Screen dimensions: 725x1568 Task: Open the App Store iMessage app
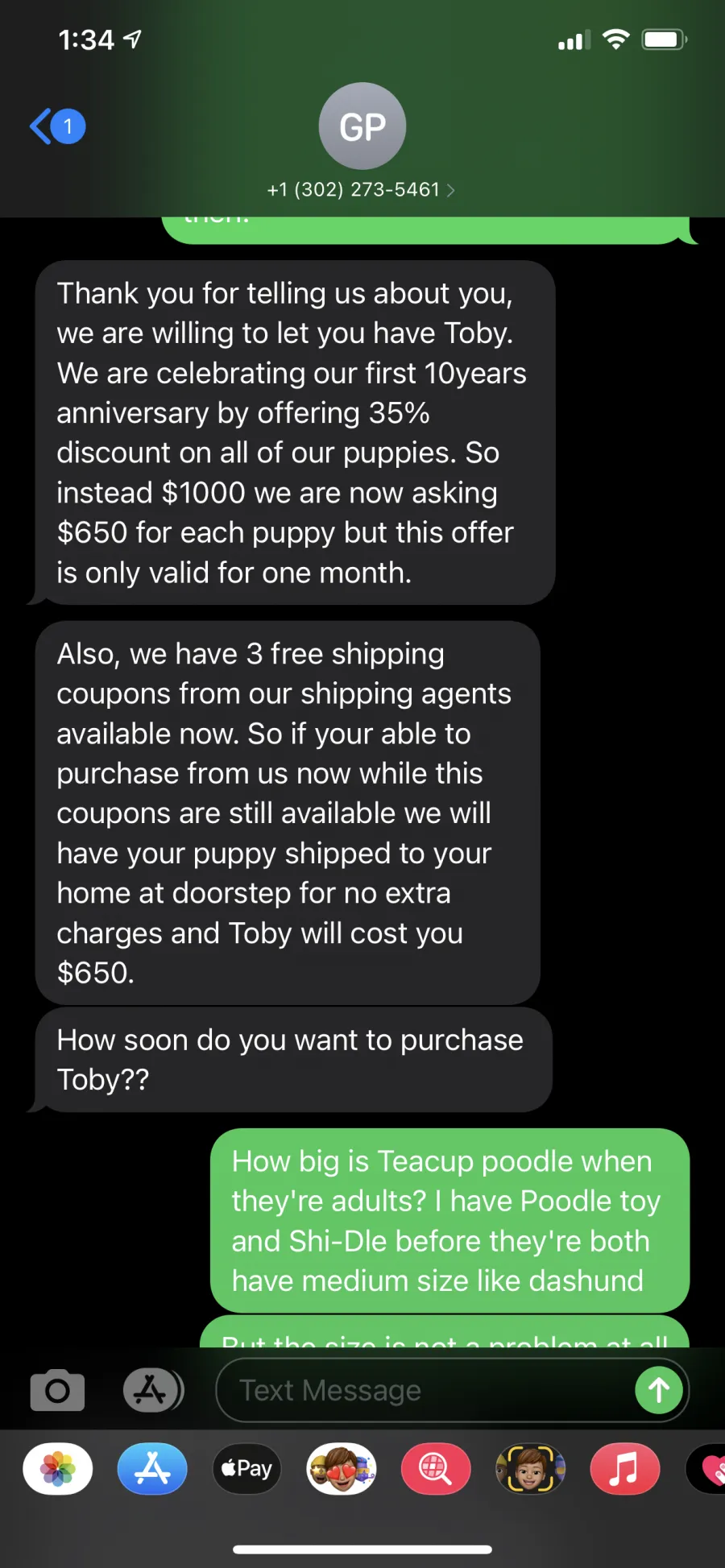[x=152, y=1469]
